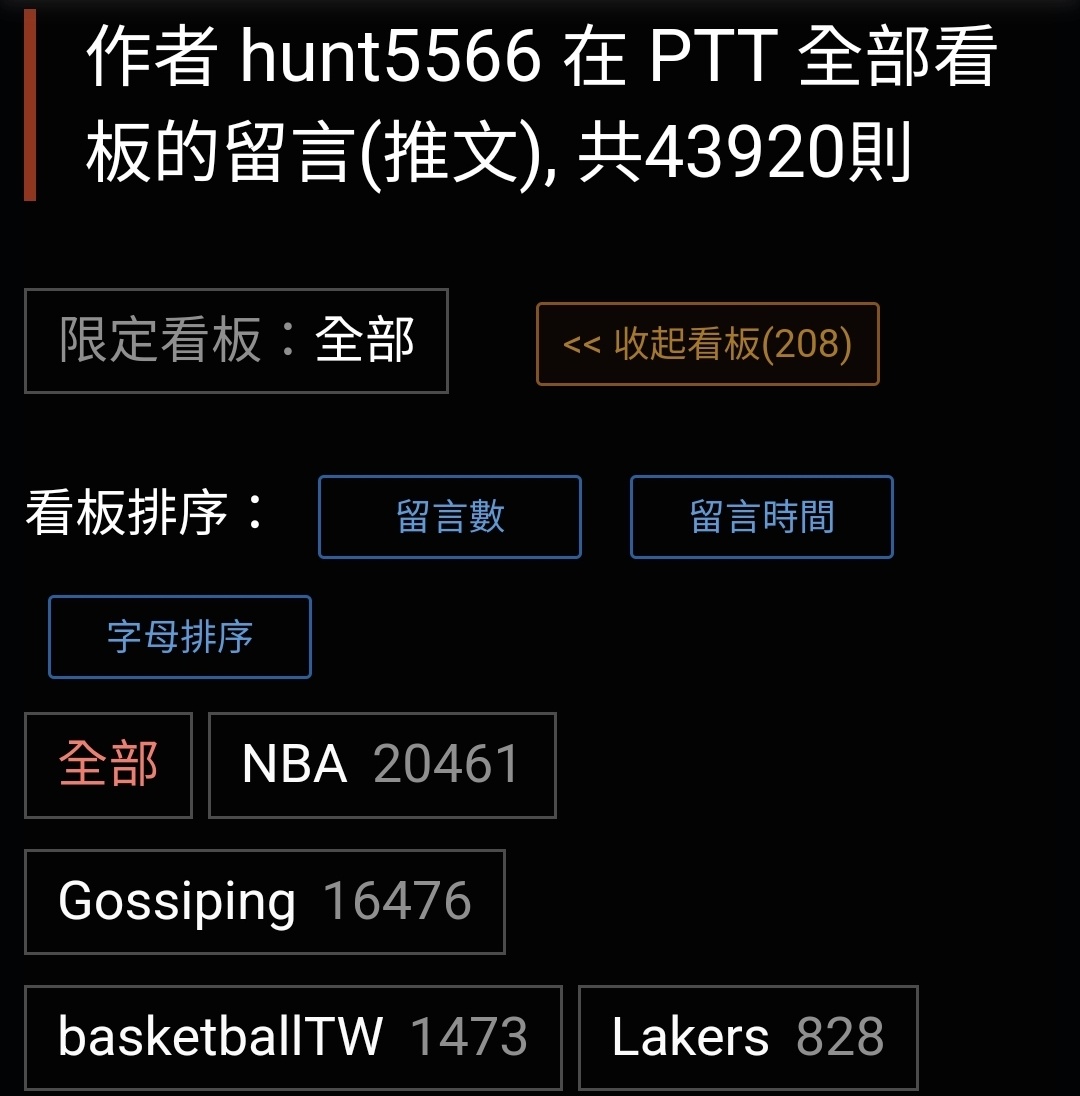The width and height of the screenshot is (1080, 1096).
Task: Sort boards by 留言數
Action: point(450,517)
